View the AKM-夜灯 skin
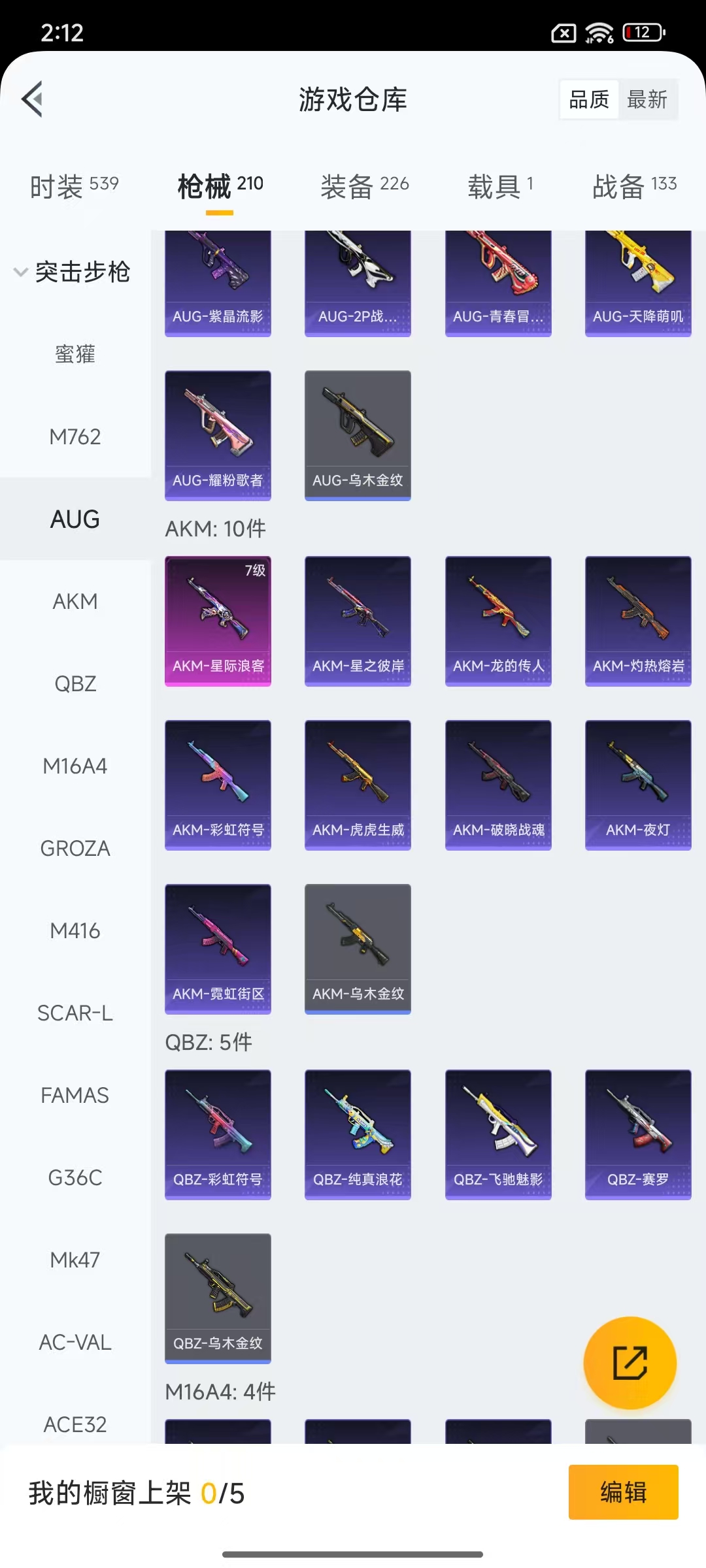Screen dimensions: 706x1568 click(638, 785)
